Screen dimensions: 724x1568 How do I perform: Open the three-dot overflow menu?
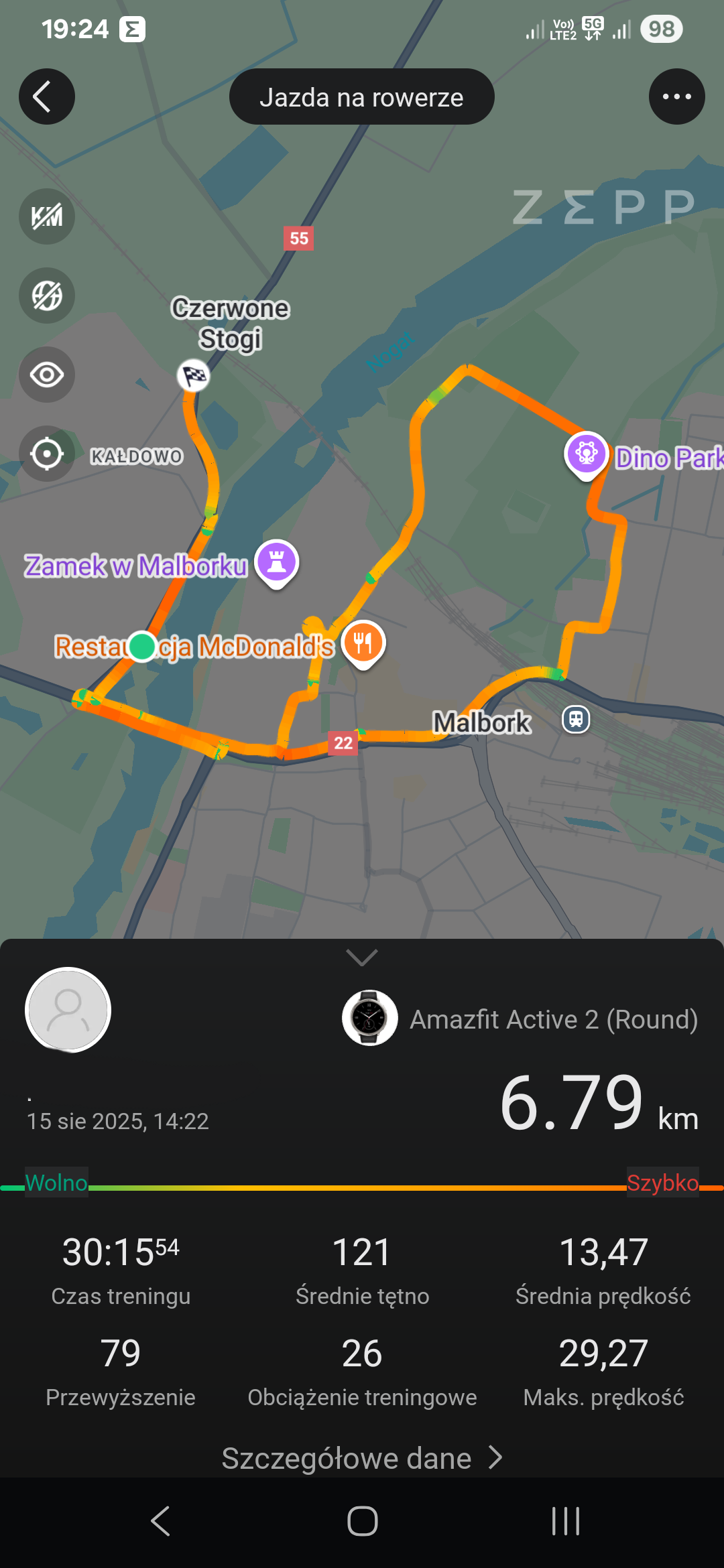pyautogui.click(x=676, y=96)
